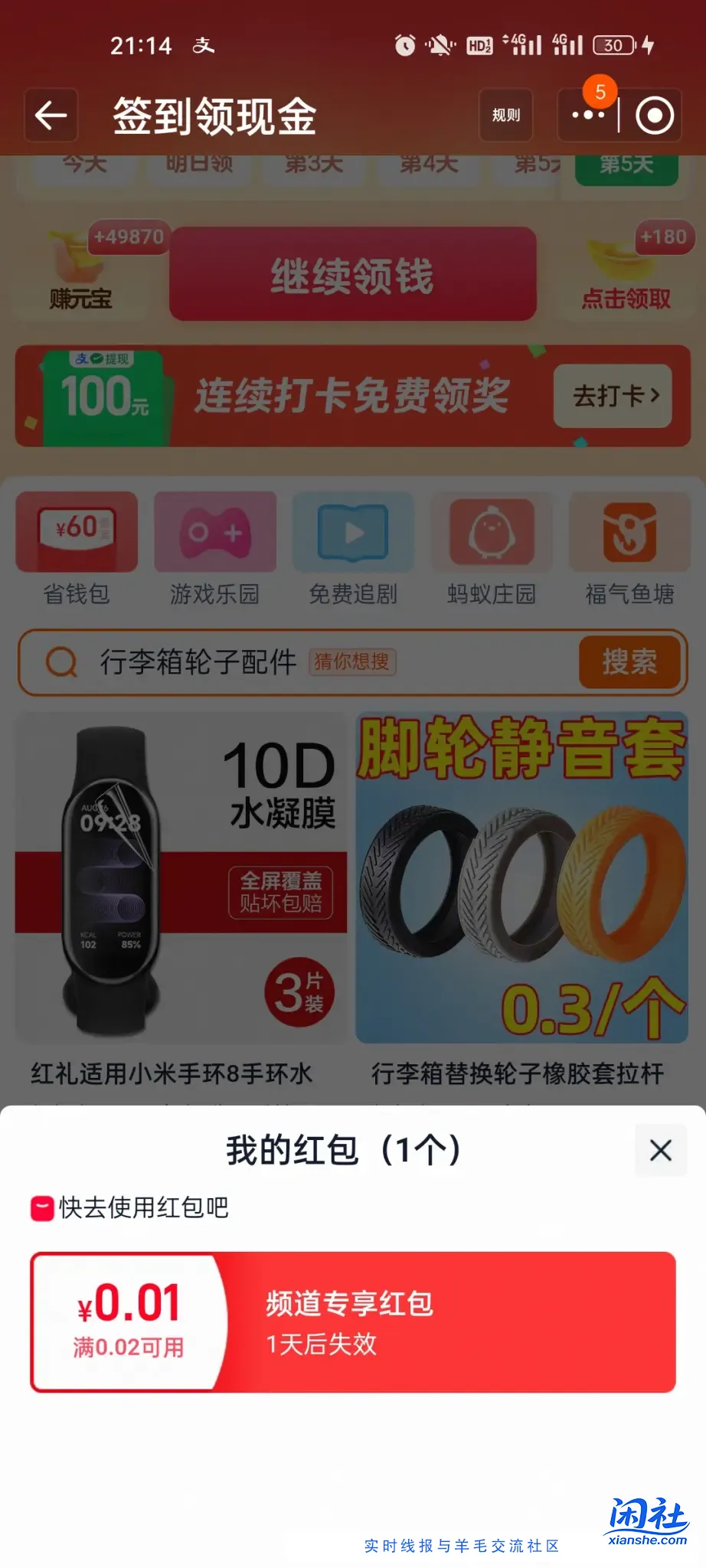The image size is (706, 1568).
Task: Tap the mini-program circle close icon
Action: 655,116
